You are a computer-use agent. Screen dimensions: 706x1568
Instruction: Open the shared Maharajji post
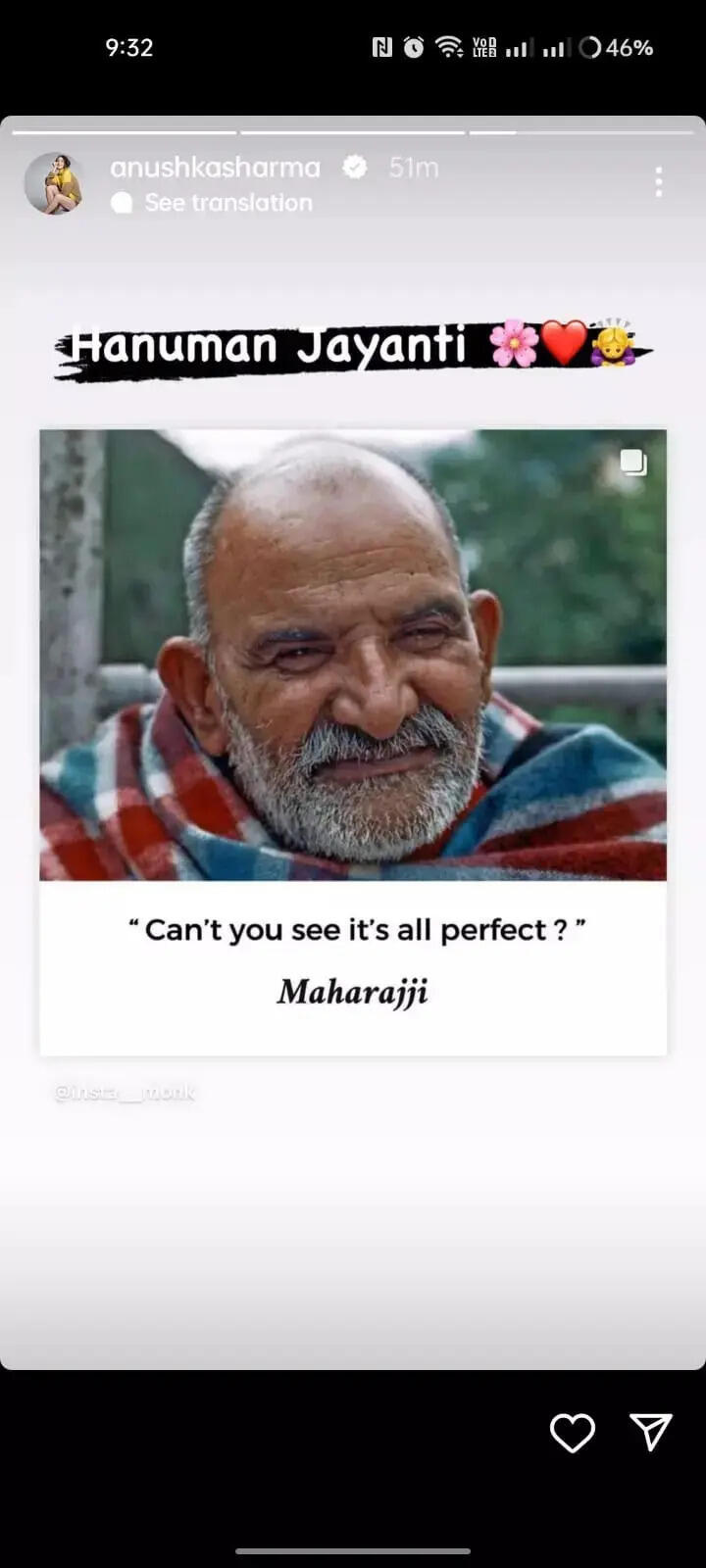(353, 741)
